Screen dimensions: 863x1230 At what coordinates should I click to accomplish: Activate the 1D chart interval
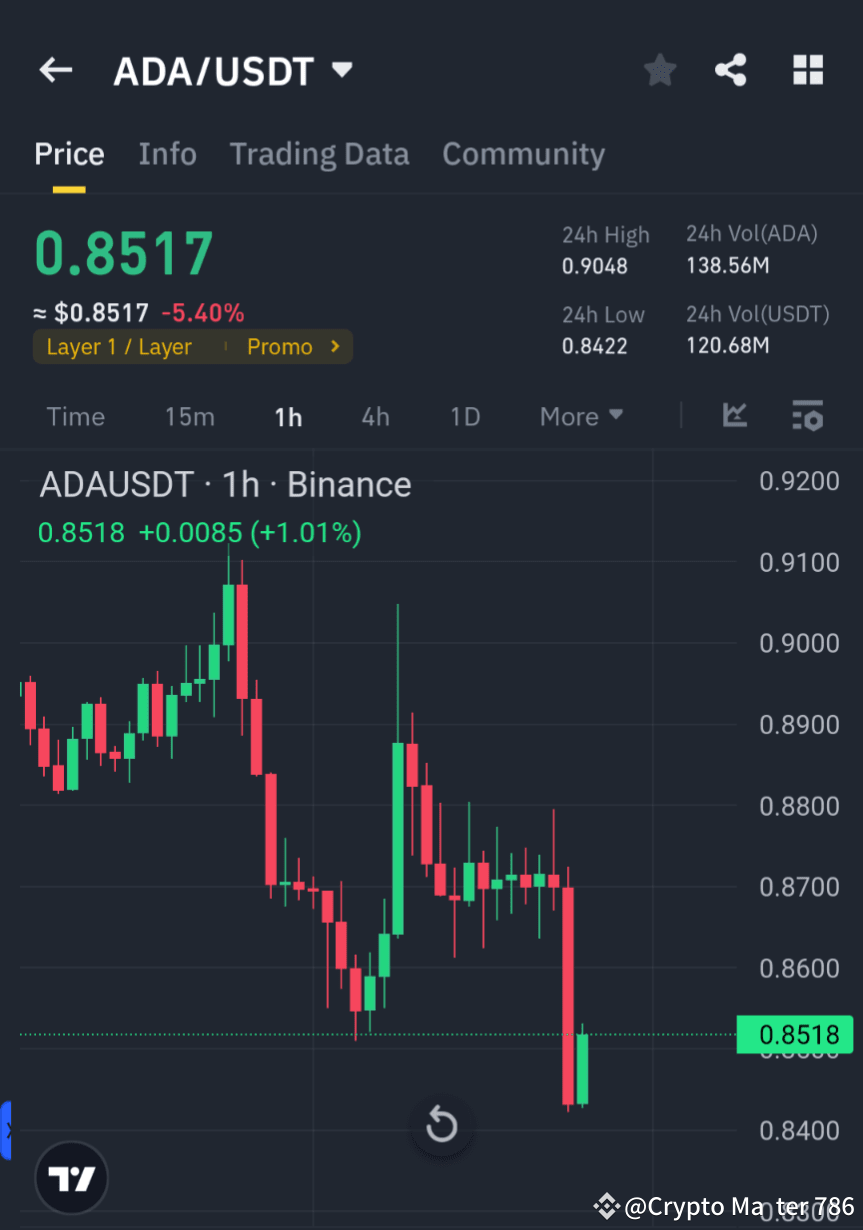[x=464, y=416]
